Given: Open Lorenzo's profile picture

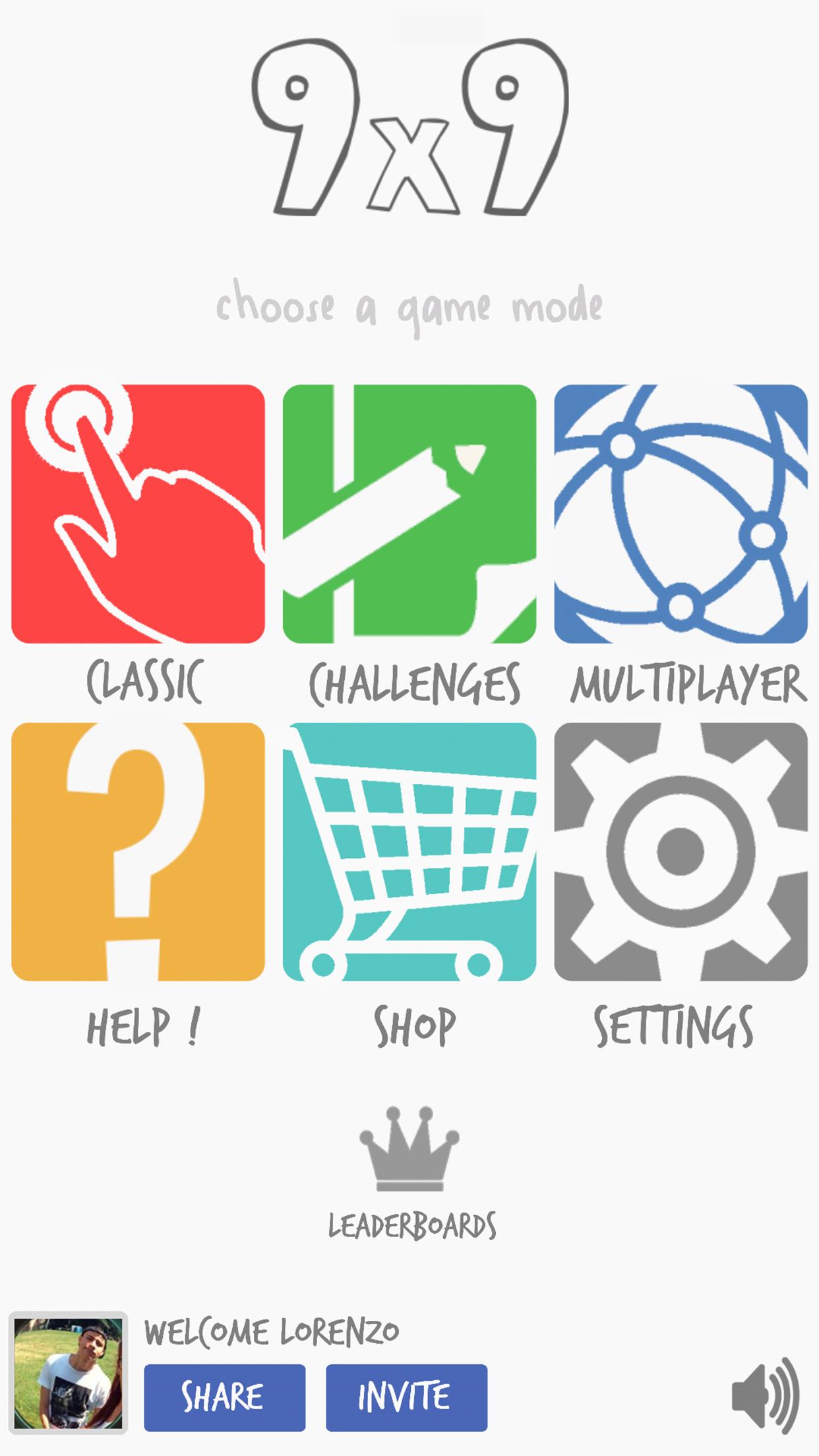Looking at the screenshot, I should coord(68,1372).
